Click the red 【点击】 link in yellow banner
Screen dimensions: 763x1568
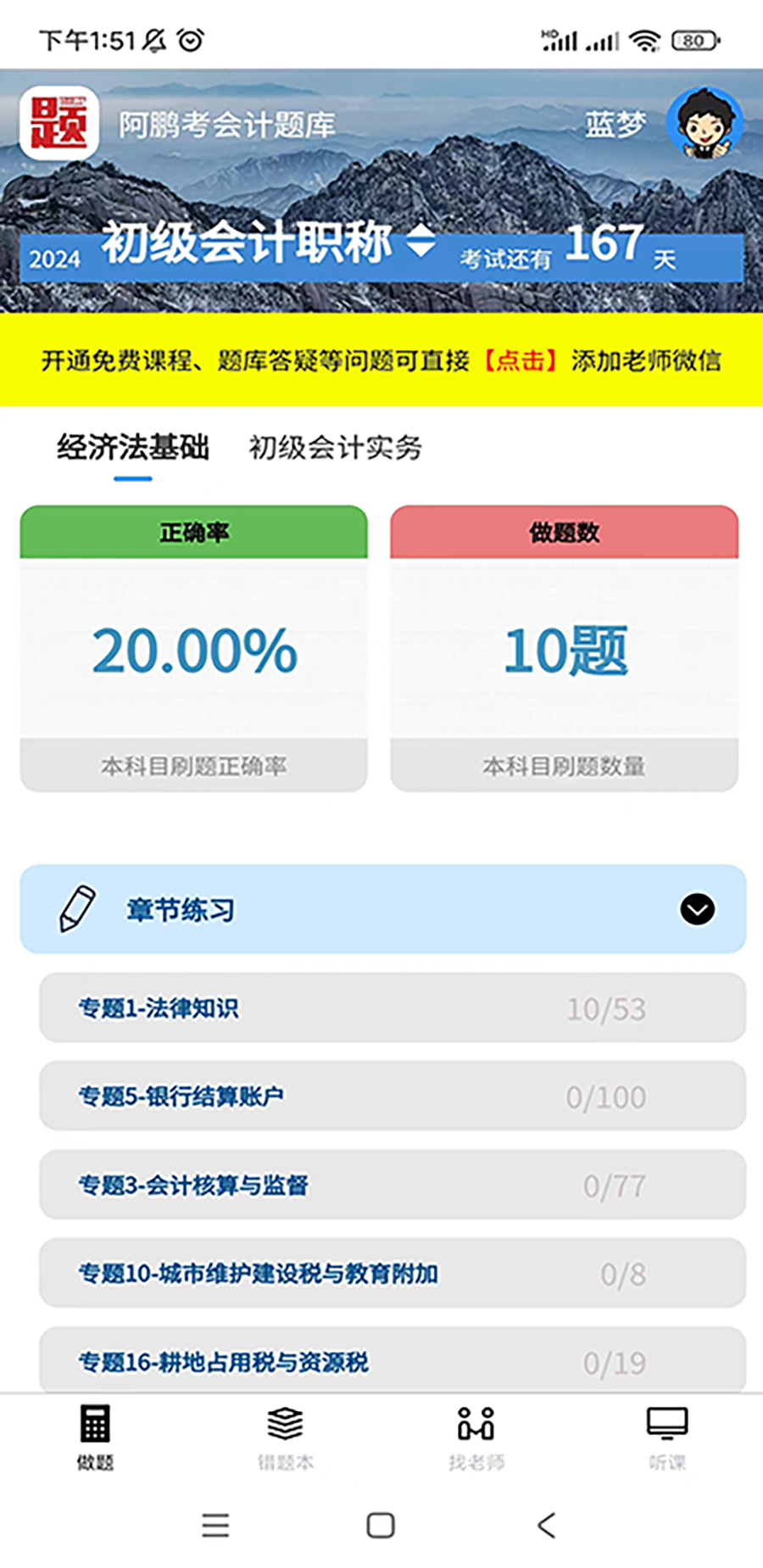click(x=519, y=361)
